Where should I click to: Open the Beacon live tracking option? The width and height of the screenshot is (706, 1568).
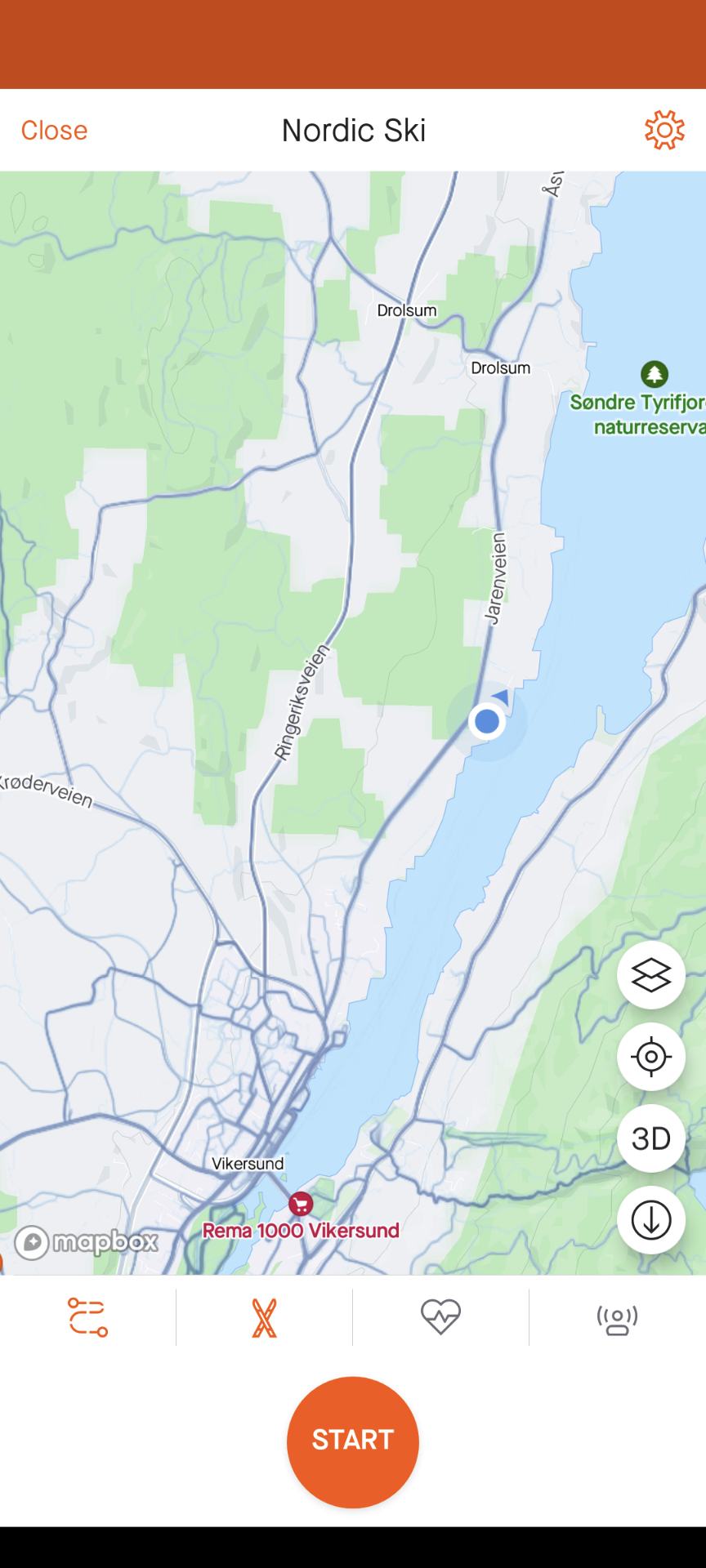click(617, 1317)
